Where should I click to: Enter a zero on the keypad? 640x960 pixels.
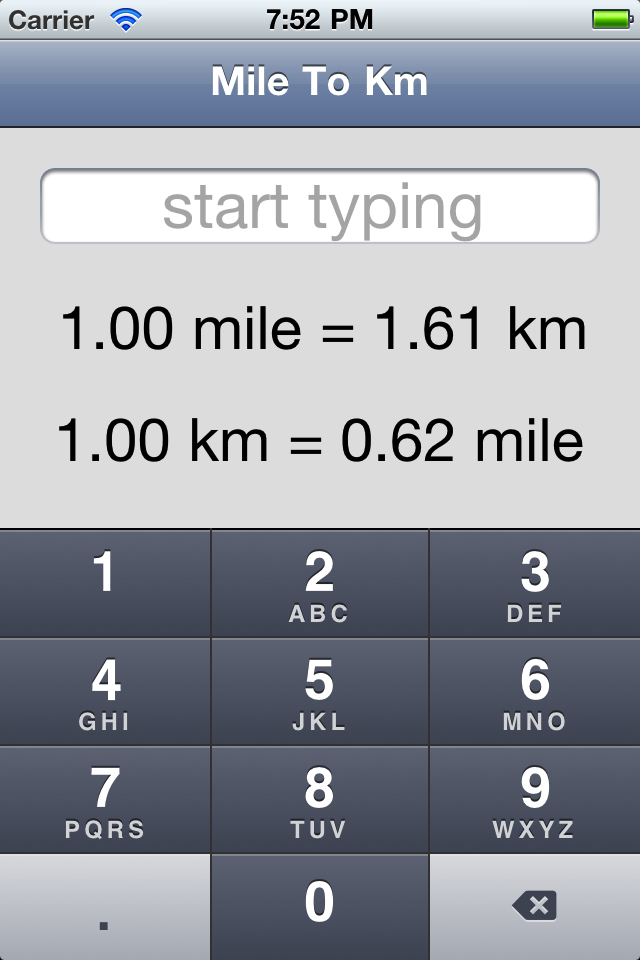tap(320, 906)
